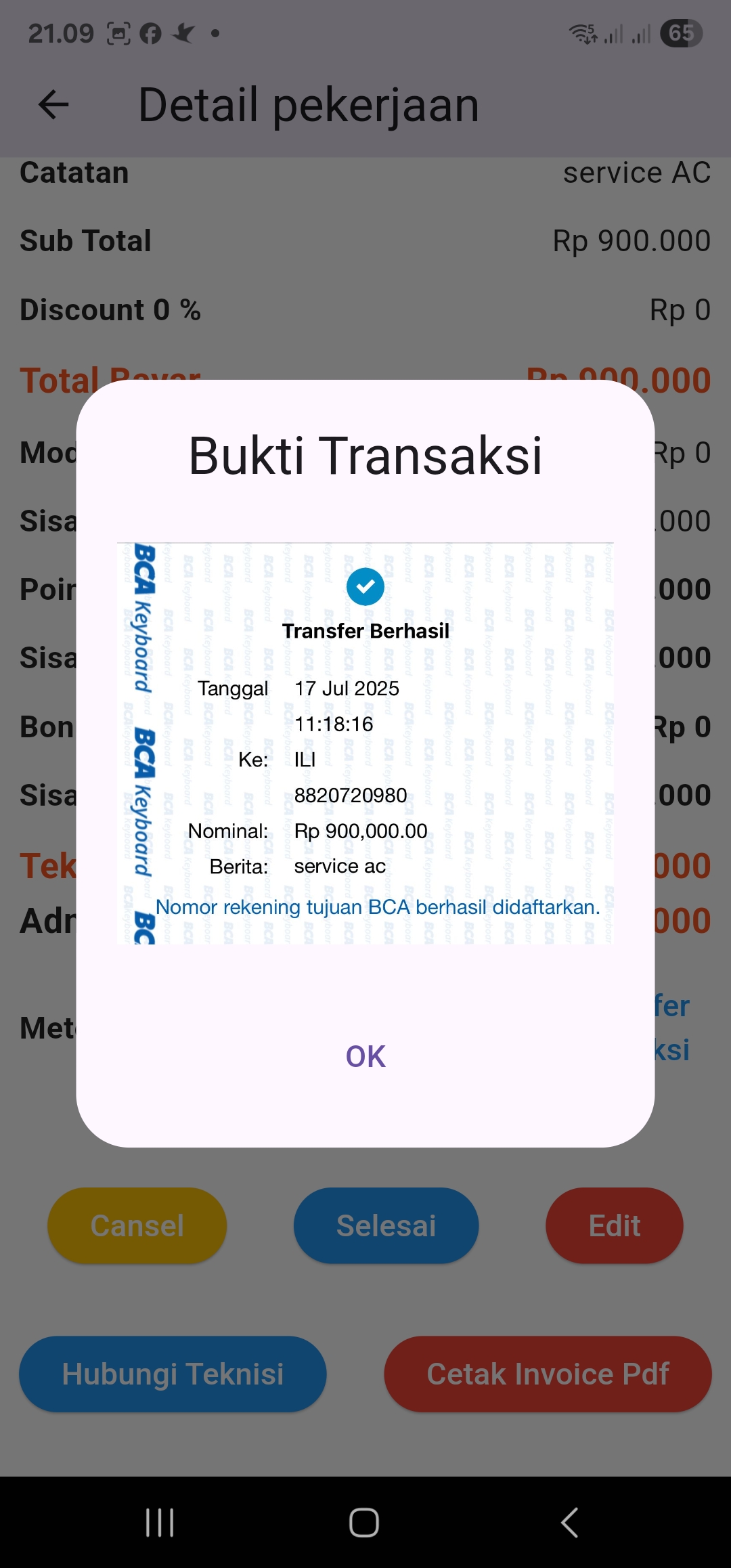
Task: Open Edit for this job
Action: tap(614, 1225)
